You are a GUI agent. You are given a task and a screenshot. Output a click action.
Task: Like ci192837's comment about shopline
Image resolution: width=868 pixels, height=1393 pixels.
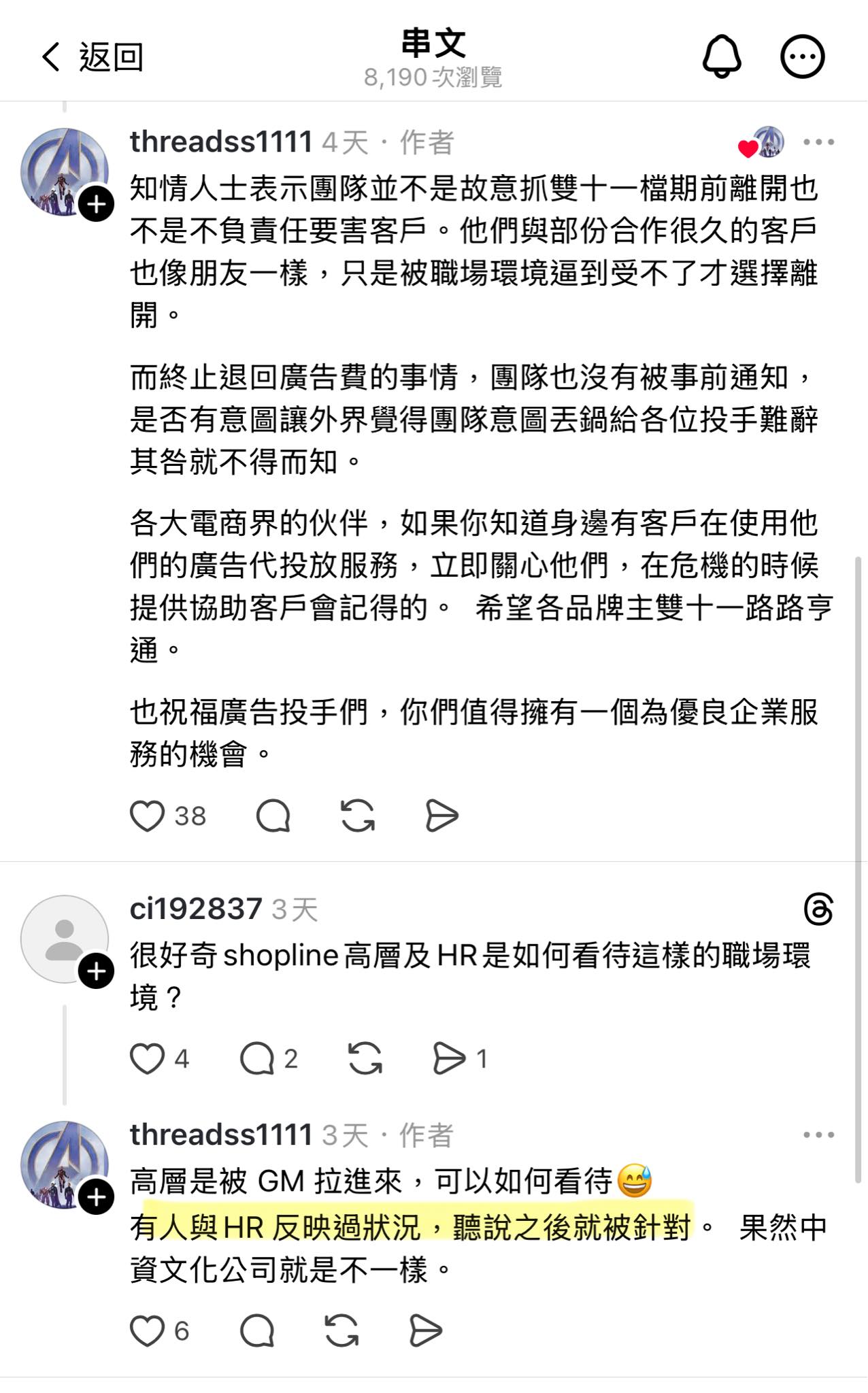pyautogui.click(x=148, y=1058)
